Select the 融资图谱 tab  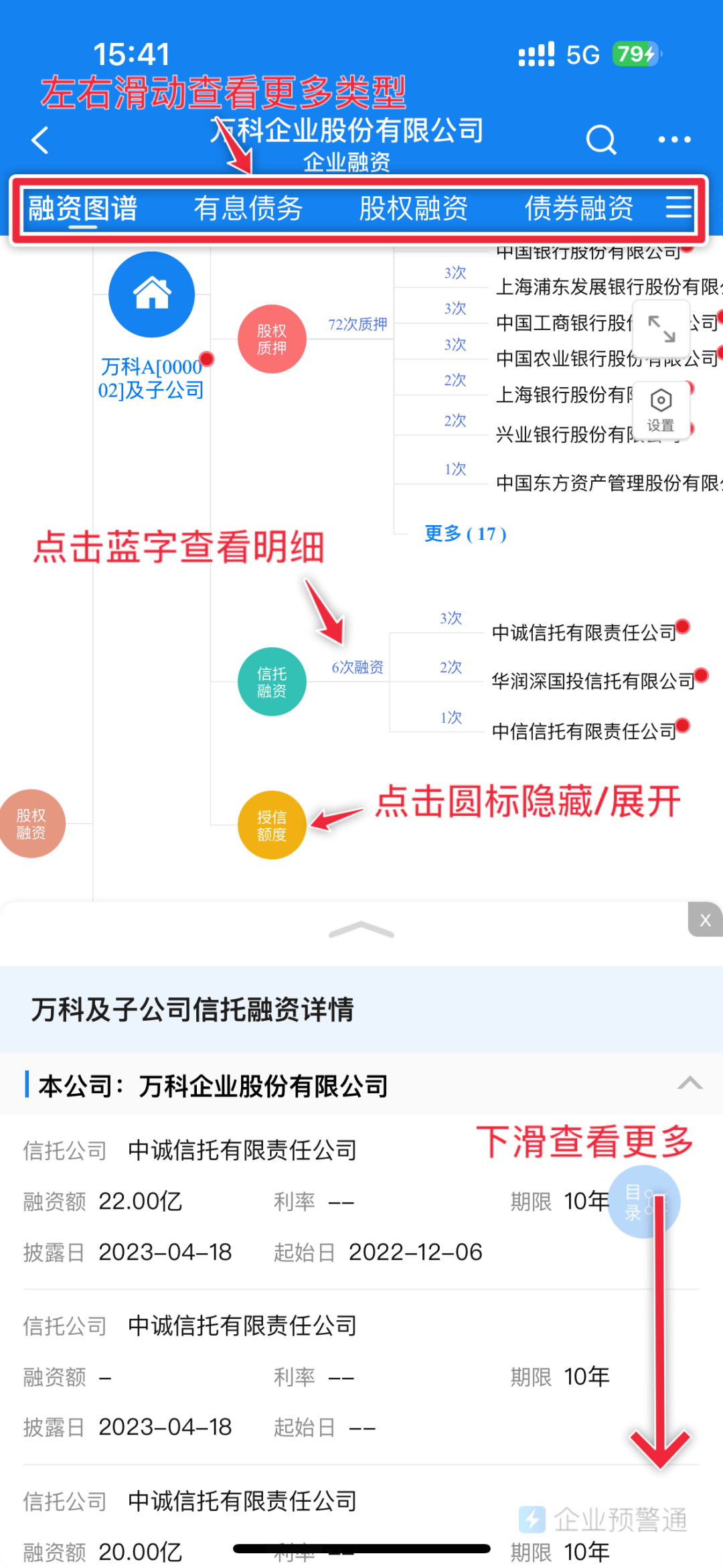tap(83, 208)
